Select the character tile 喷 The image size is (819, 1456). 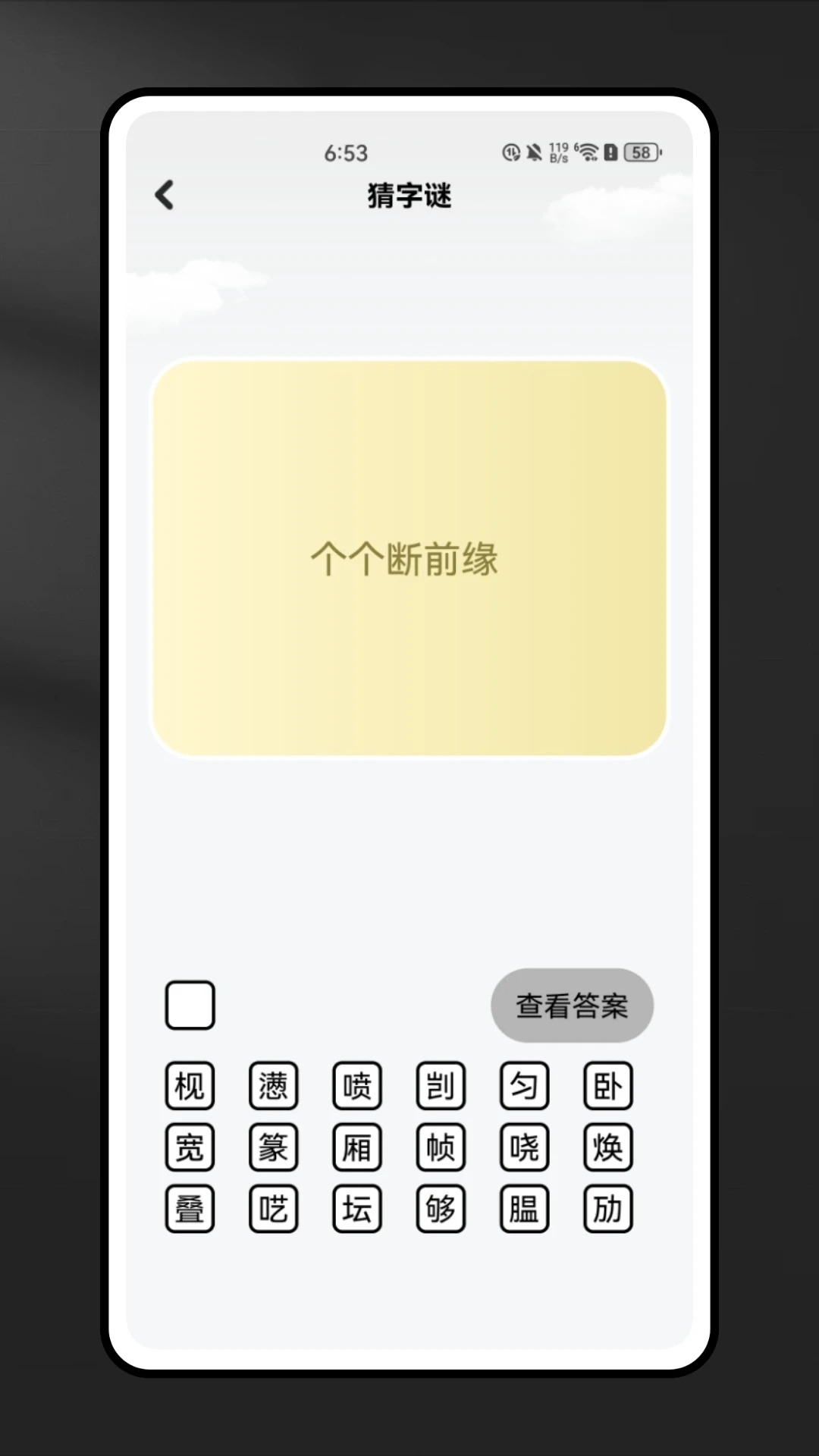tap(356, 1086)
